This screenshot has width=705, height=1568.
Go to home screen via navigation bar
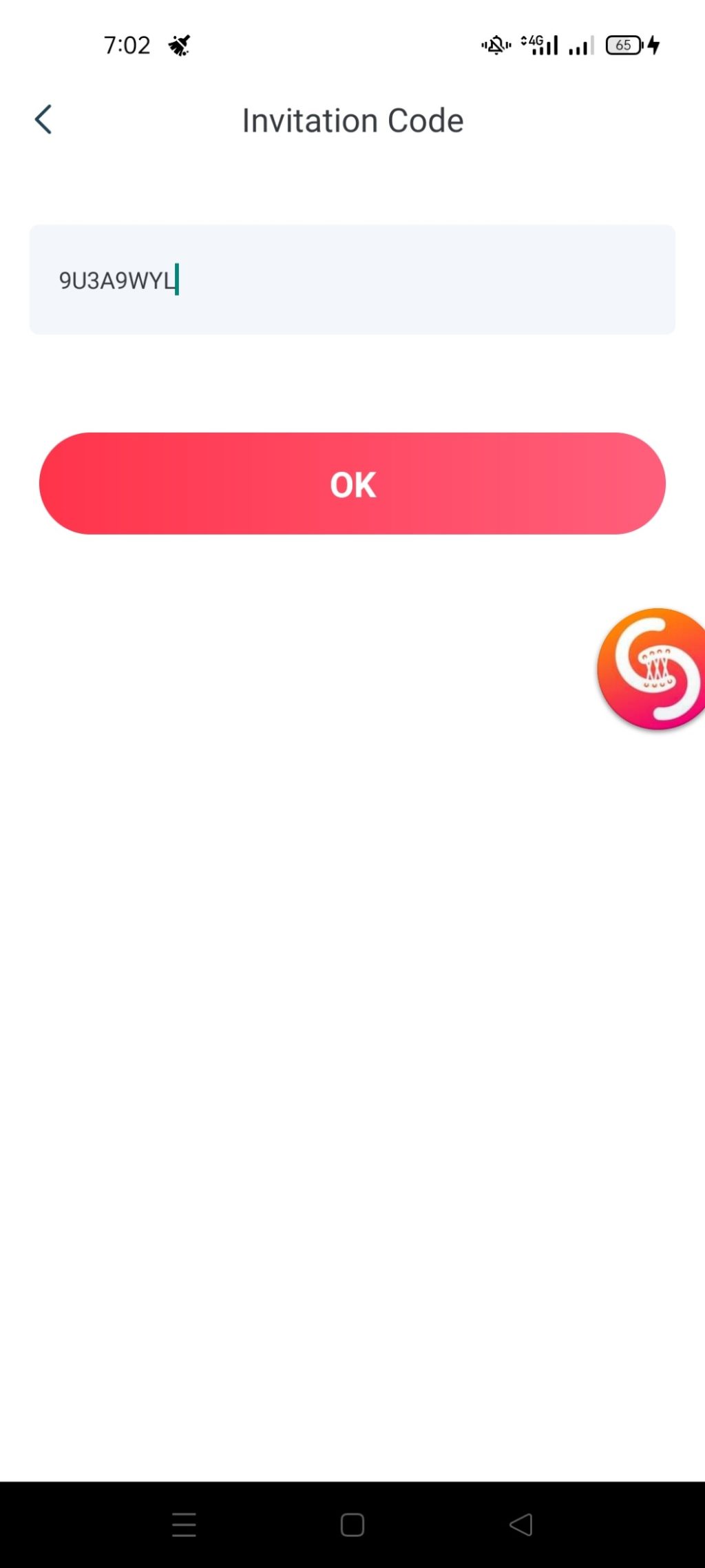(352, 1524)
